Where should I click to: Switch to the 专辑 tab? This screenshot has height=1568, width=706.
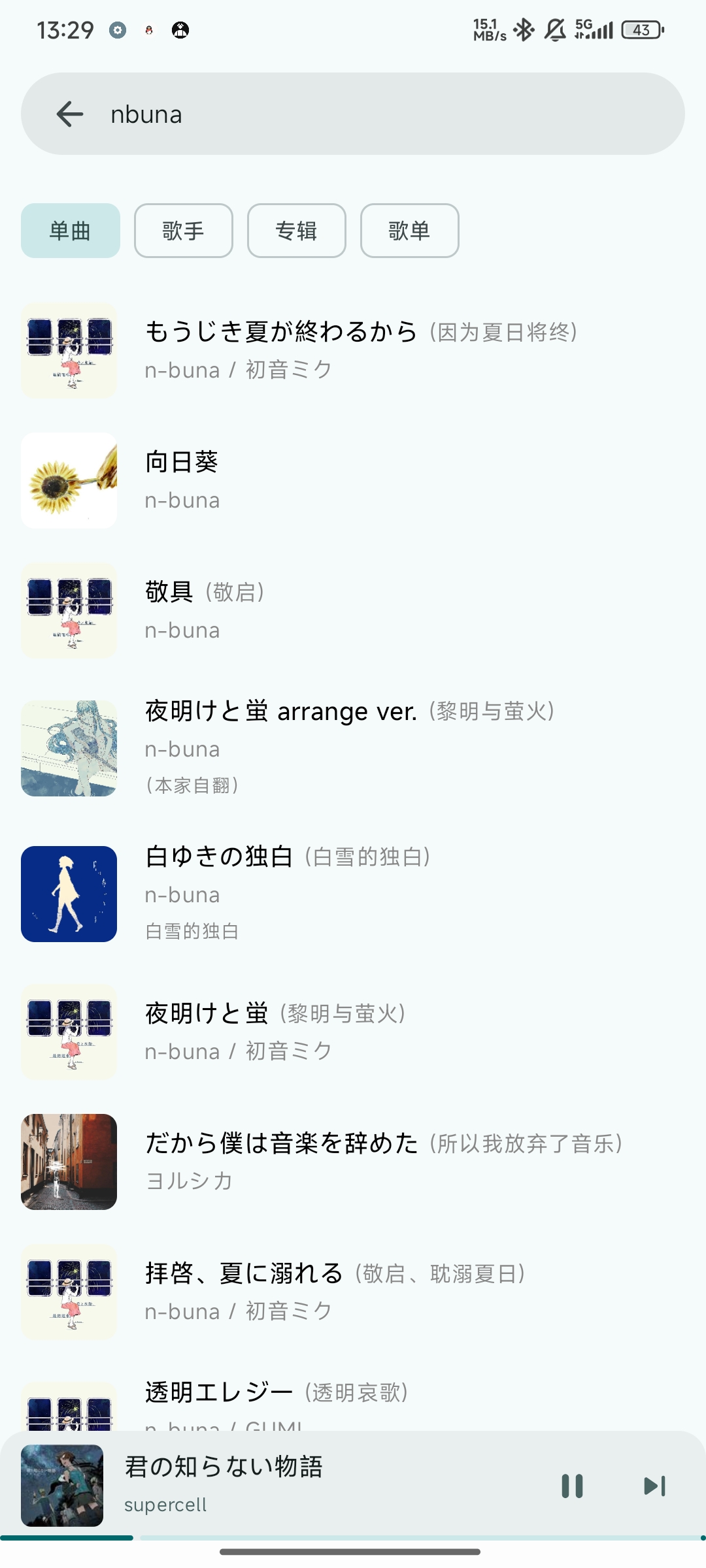(x=297, y=231)
